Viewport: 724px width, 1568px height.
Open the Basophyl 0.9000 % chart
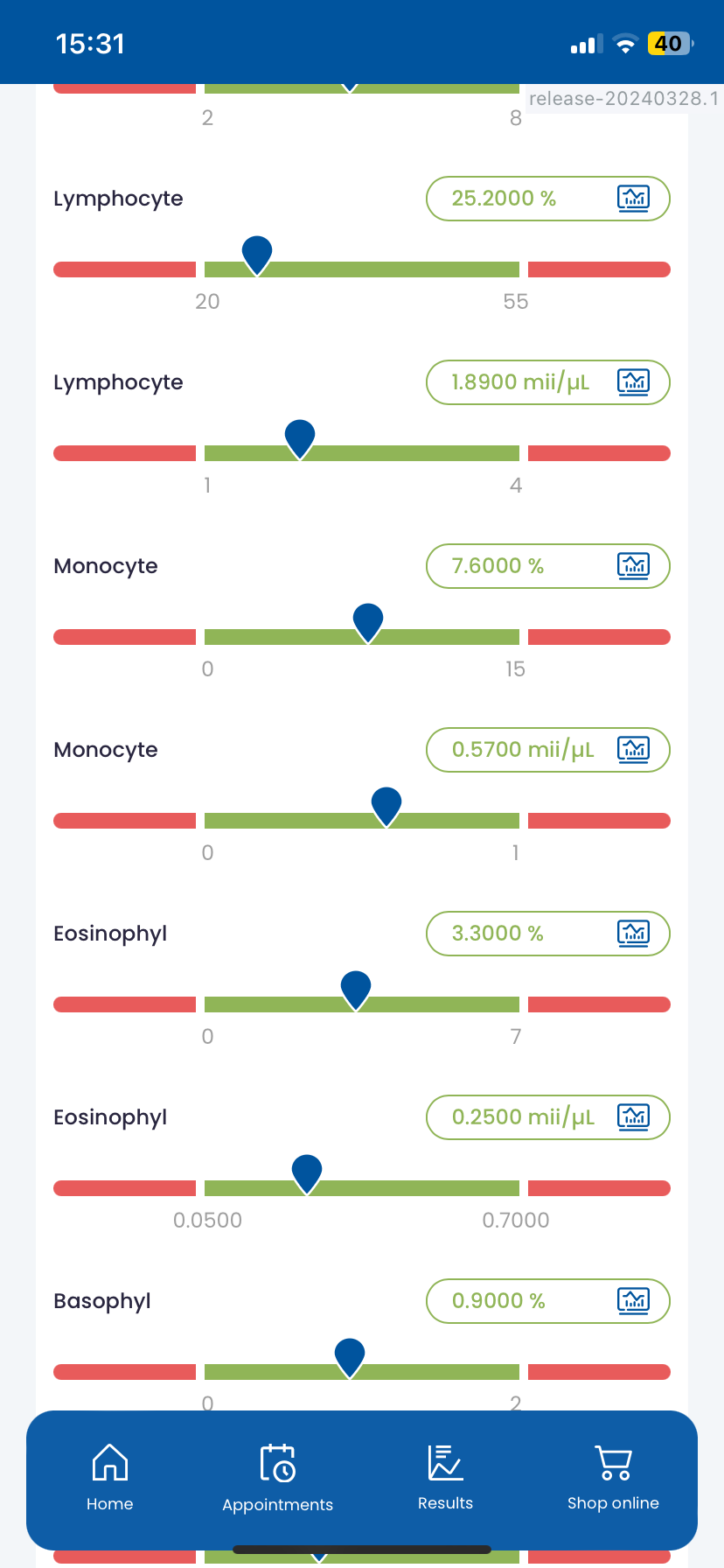tap(633, 1301)
